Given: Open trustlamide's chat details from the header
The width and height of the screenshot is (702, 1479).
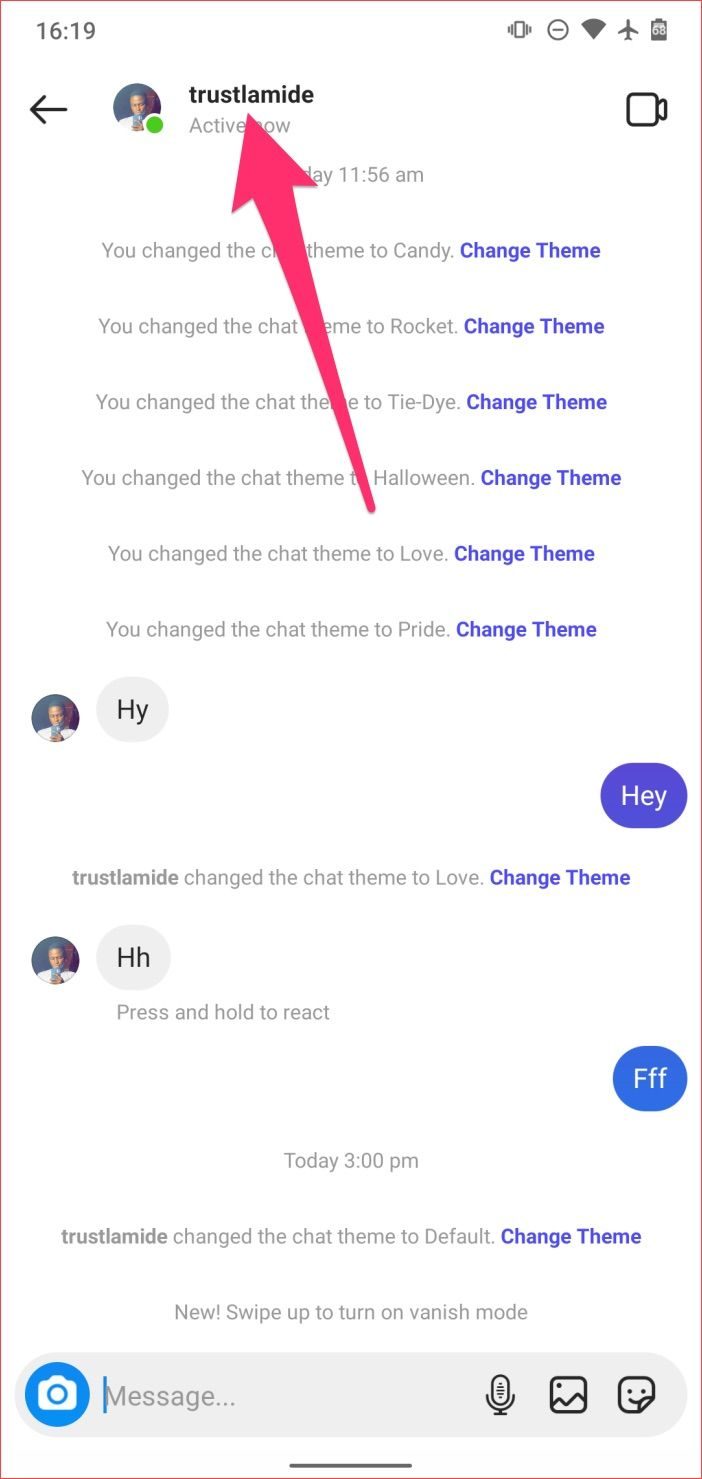Looking at the screenshot, I should pos(251,96).
